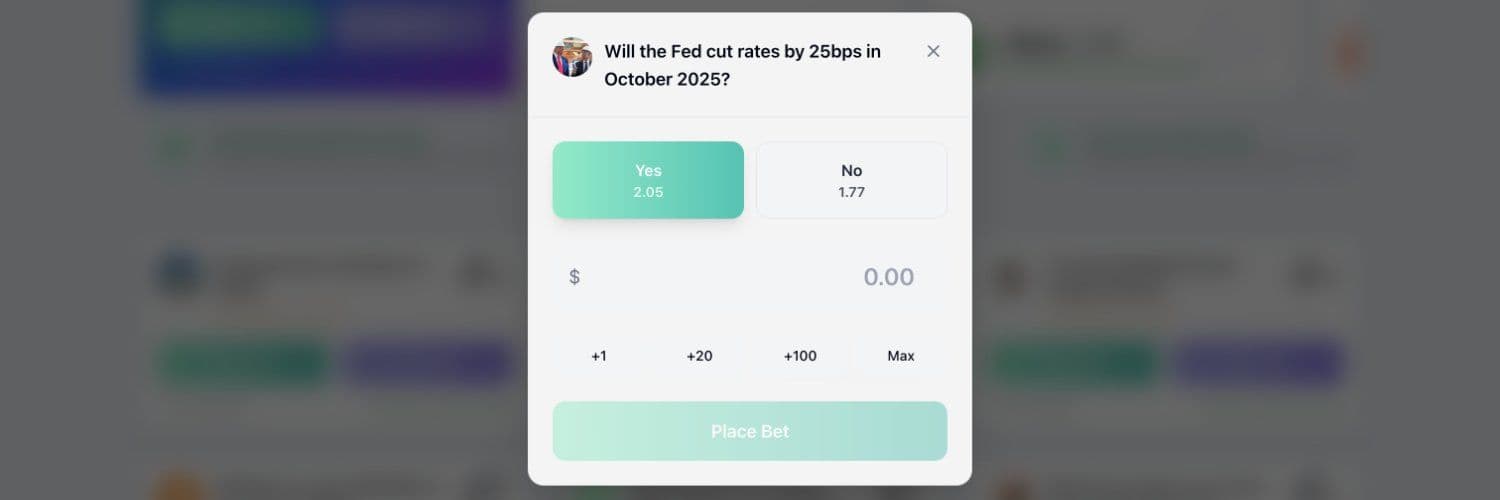1500x500 pixels.
Task: Add +20 to the bet amount
Action: click(699, 356)
